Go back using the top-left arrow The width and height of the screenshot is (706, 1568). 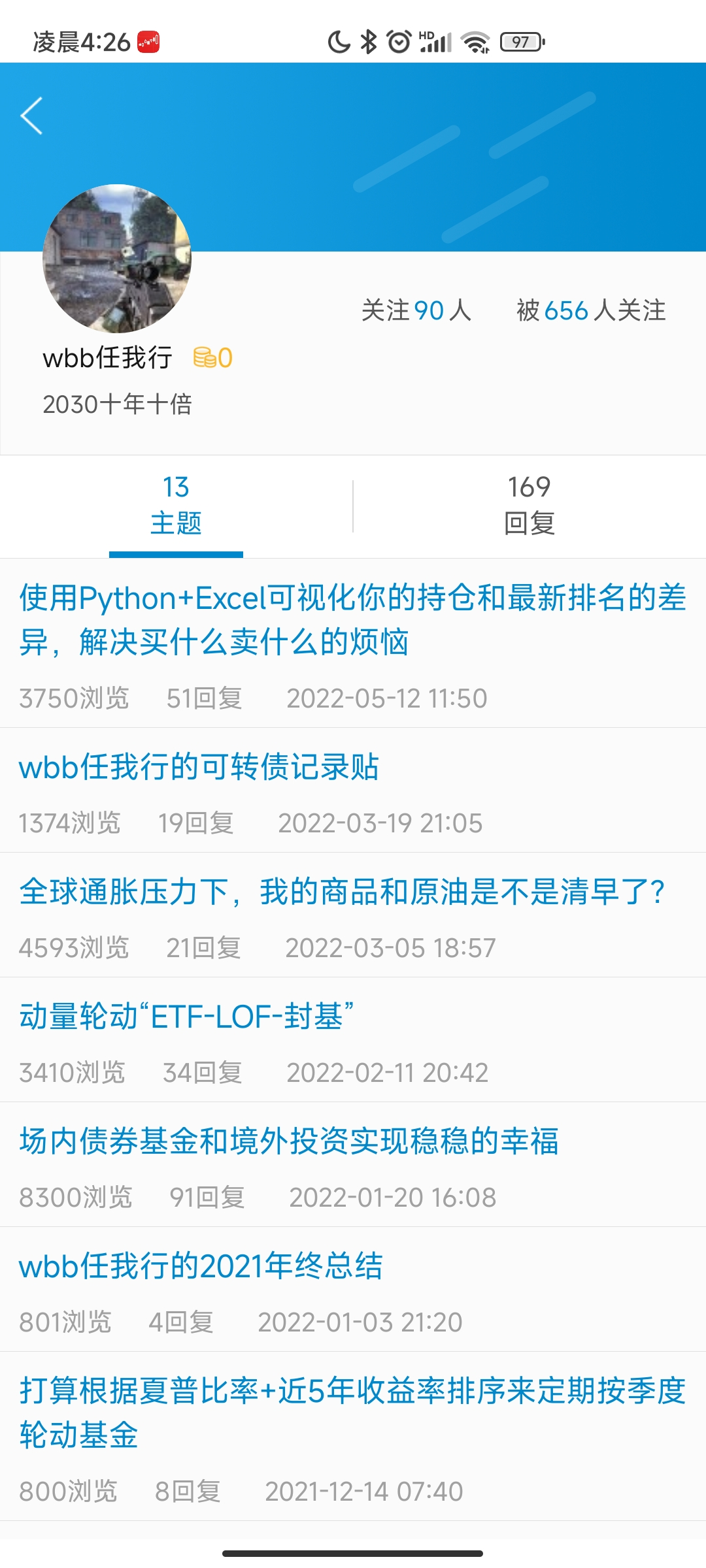point(32,116)
